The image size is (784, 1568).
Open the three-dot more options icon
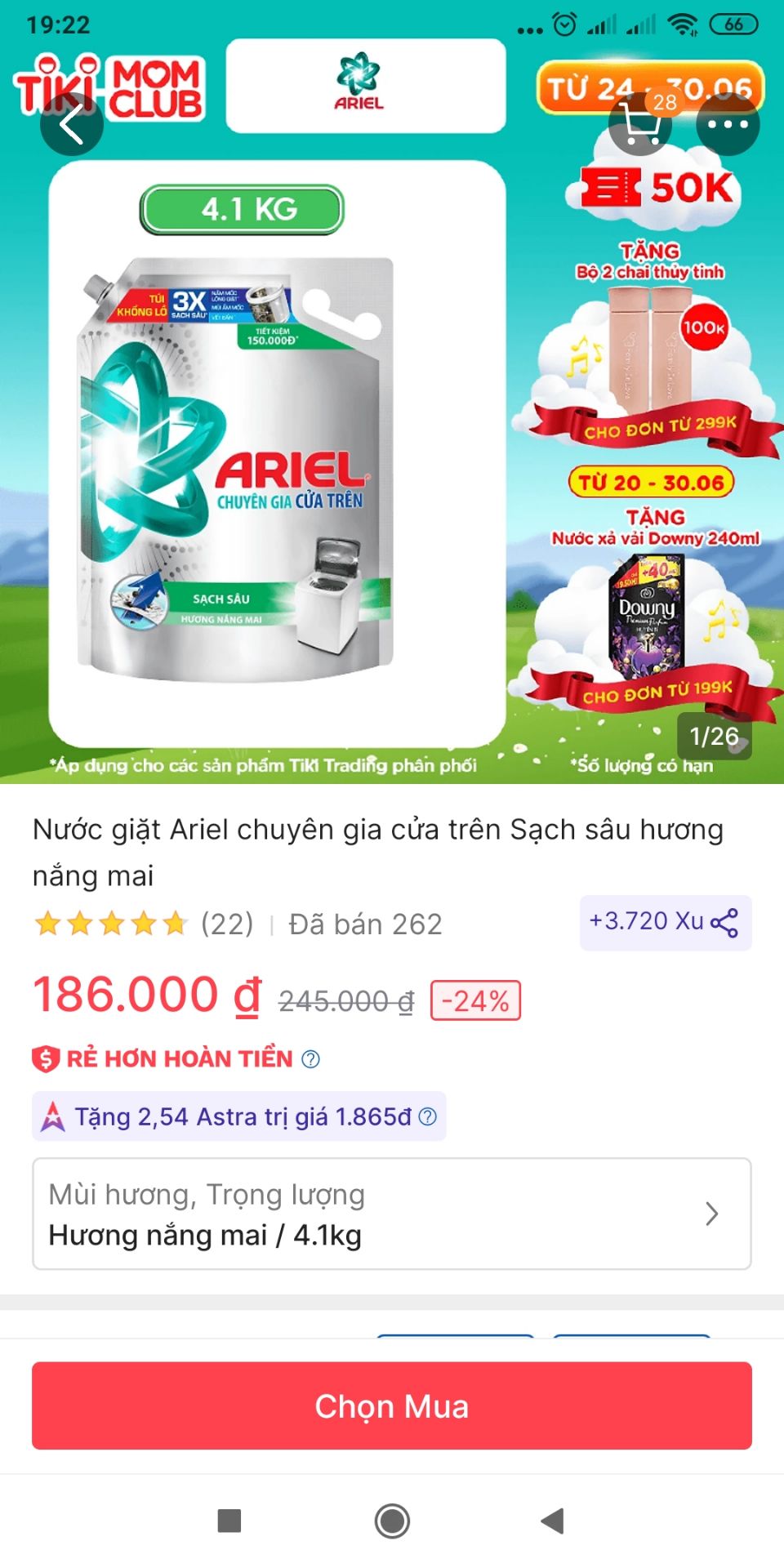(727, 124)
